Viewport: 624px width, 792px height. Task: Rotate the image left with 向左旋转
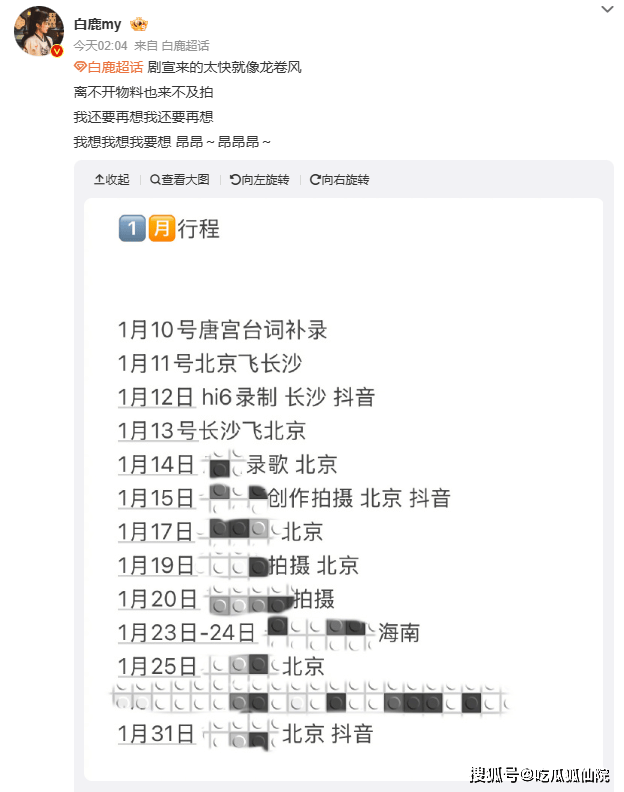tap(260, 180)
